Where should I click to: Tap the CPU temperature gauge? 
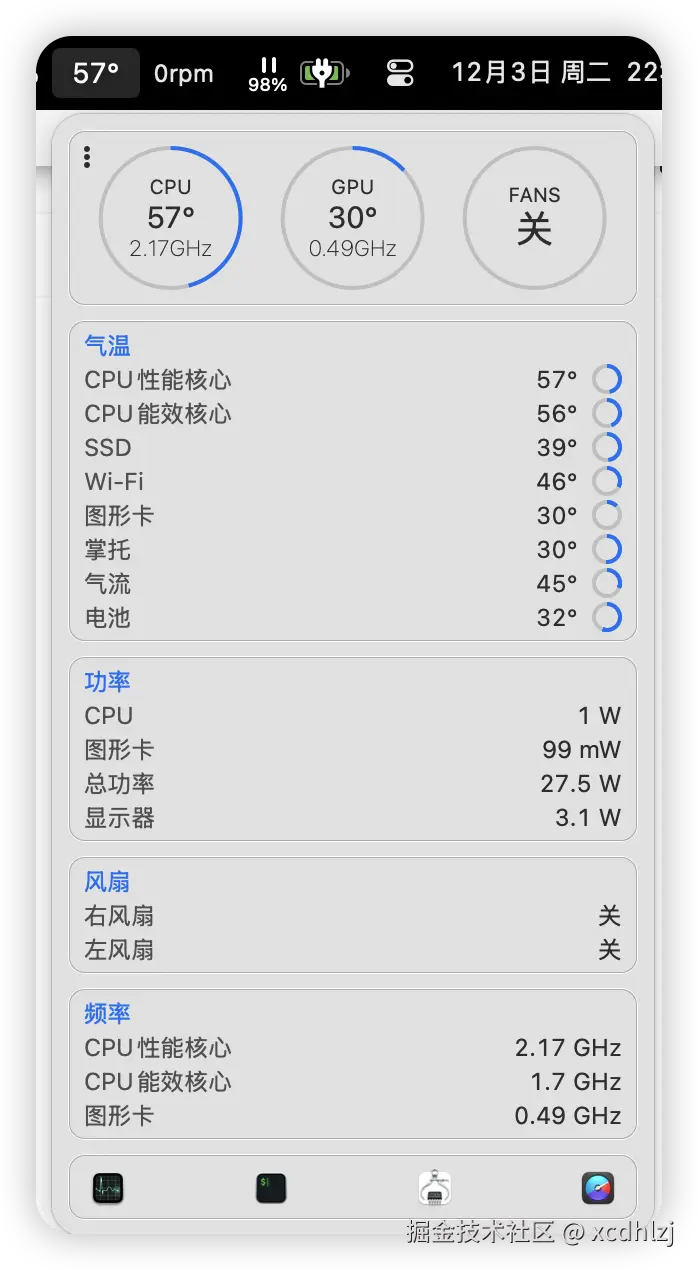point(171,217)
